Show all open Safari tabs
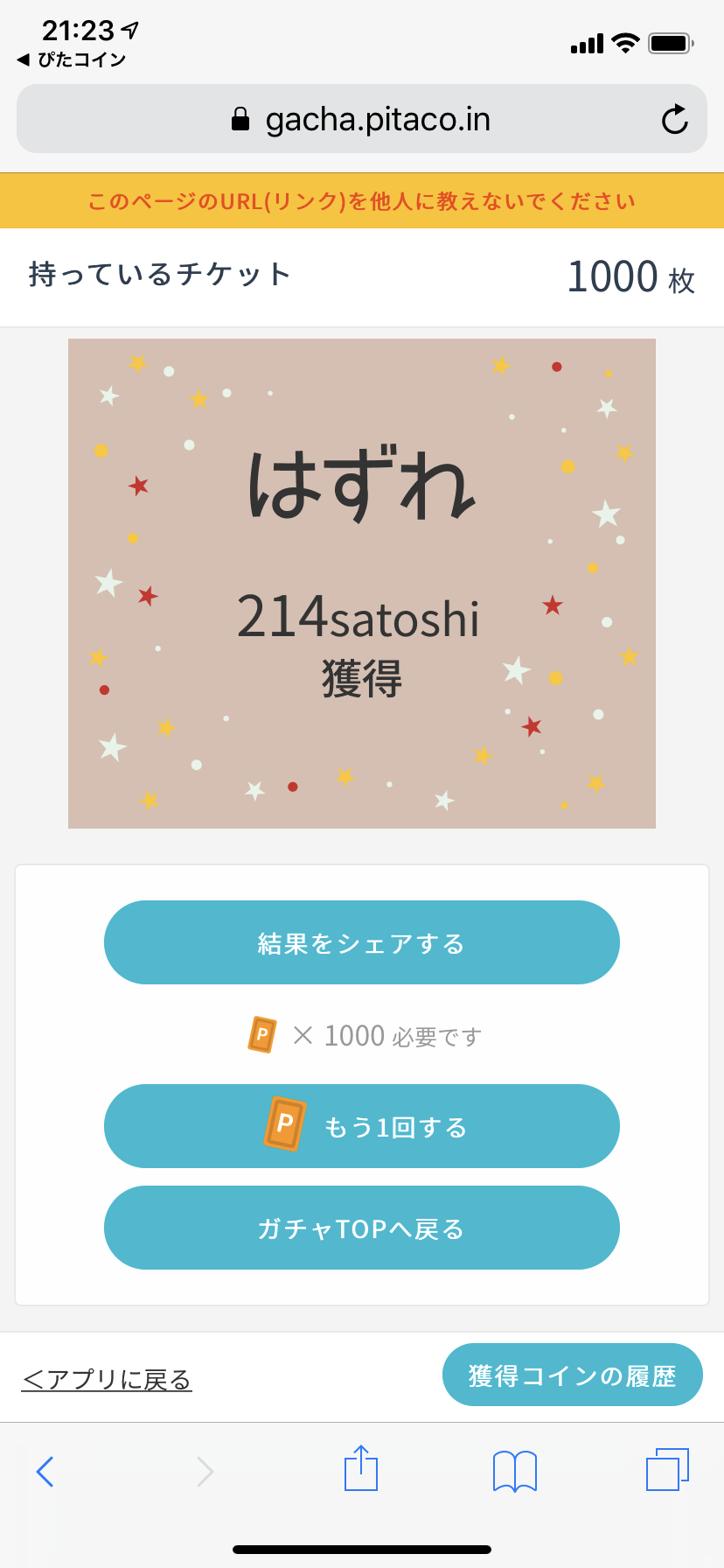 tap(667, 1470)
